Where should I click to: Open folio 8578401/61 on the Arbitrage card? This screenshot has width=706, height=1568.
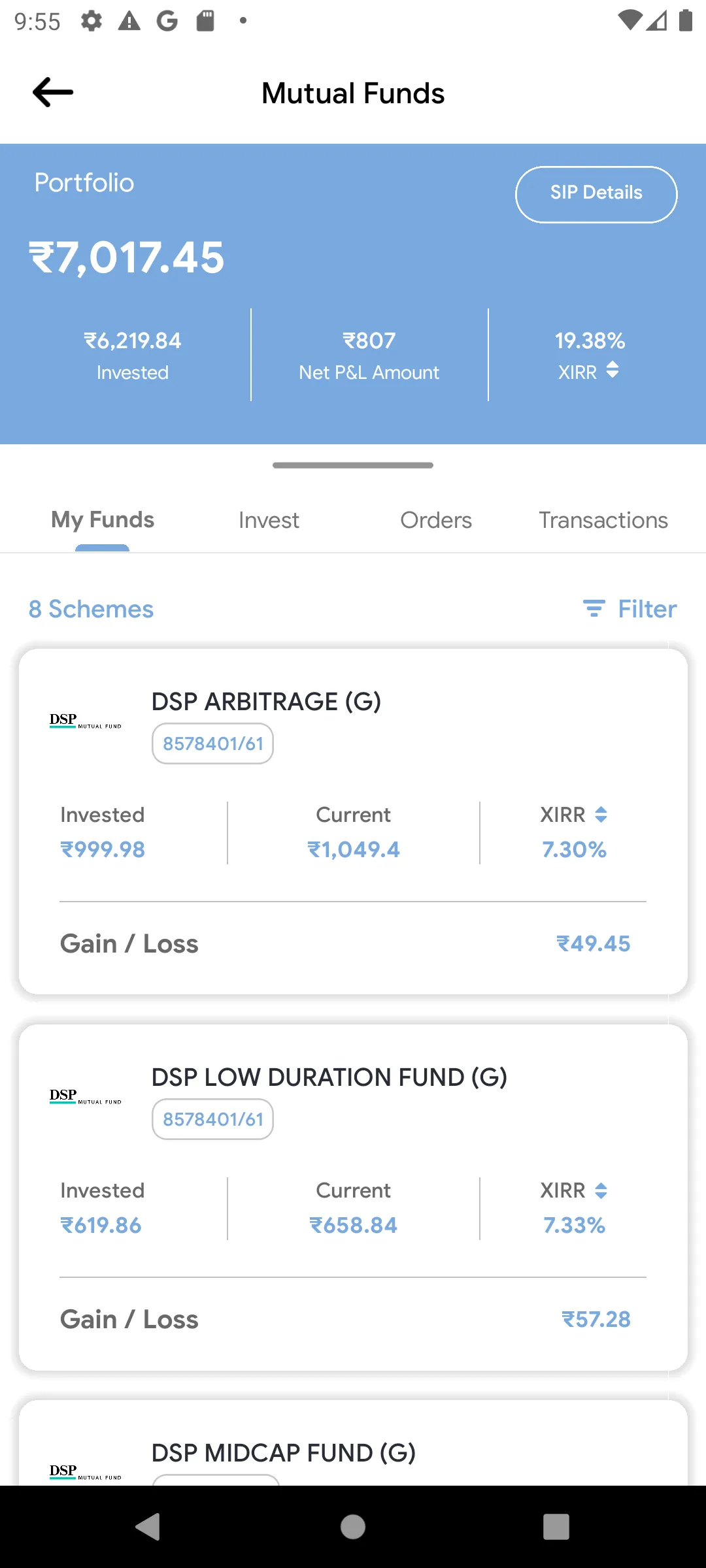pyautogui.click(x=212, y=743)
